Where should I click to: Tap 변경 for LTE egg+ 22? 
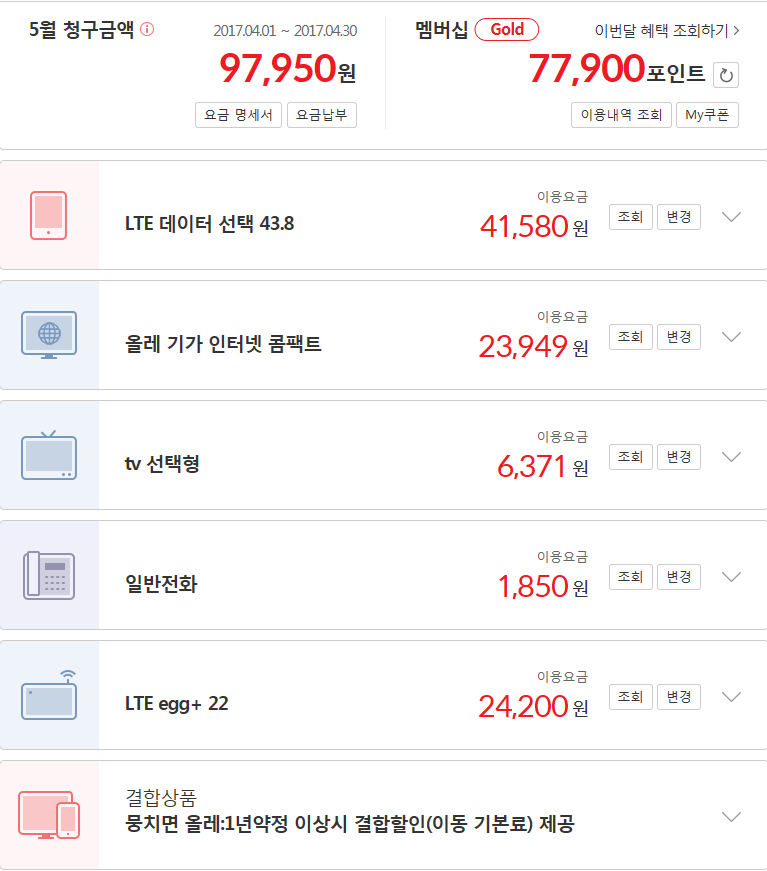point(679,697)
